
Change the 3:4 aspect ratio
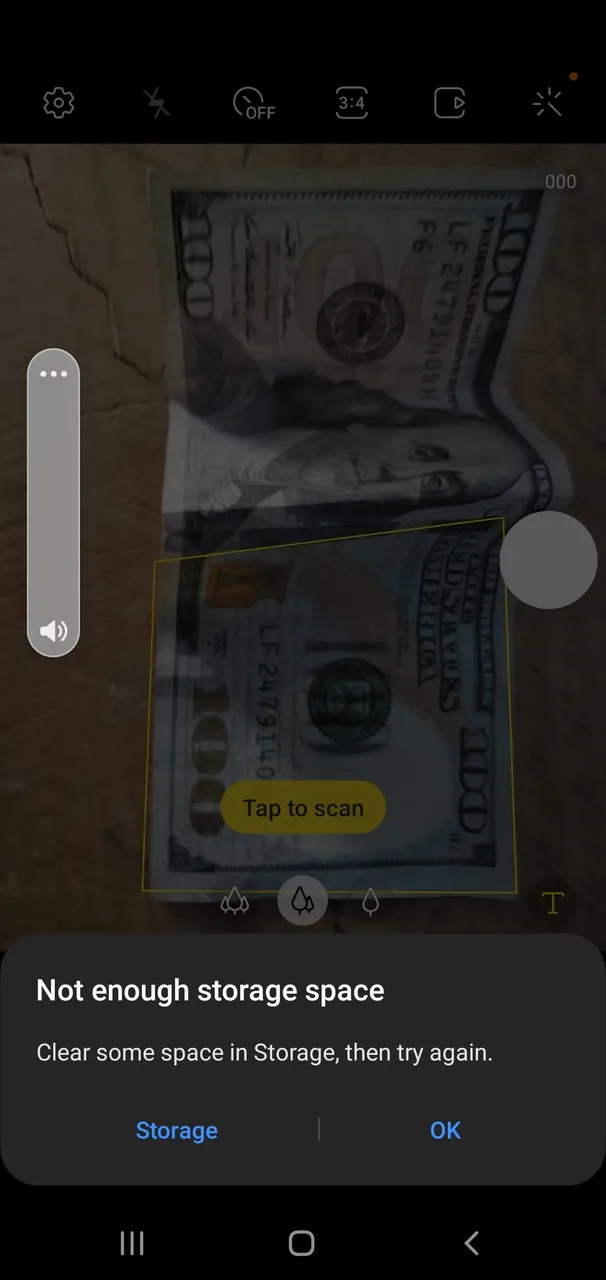point(351,103)
